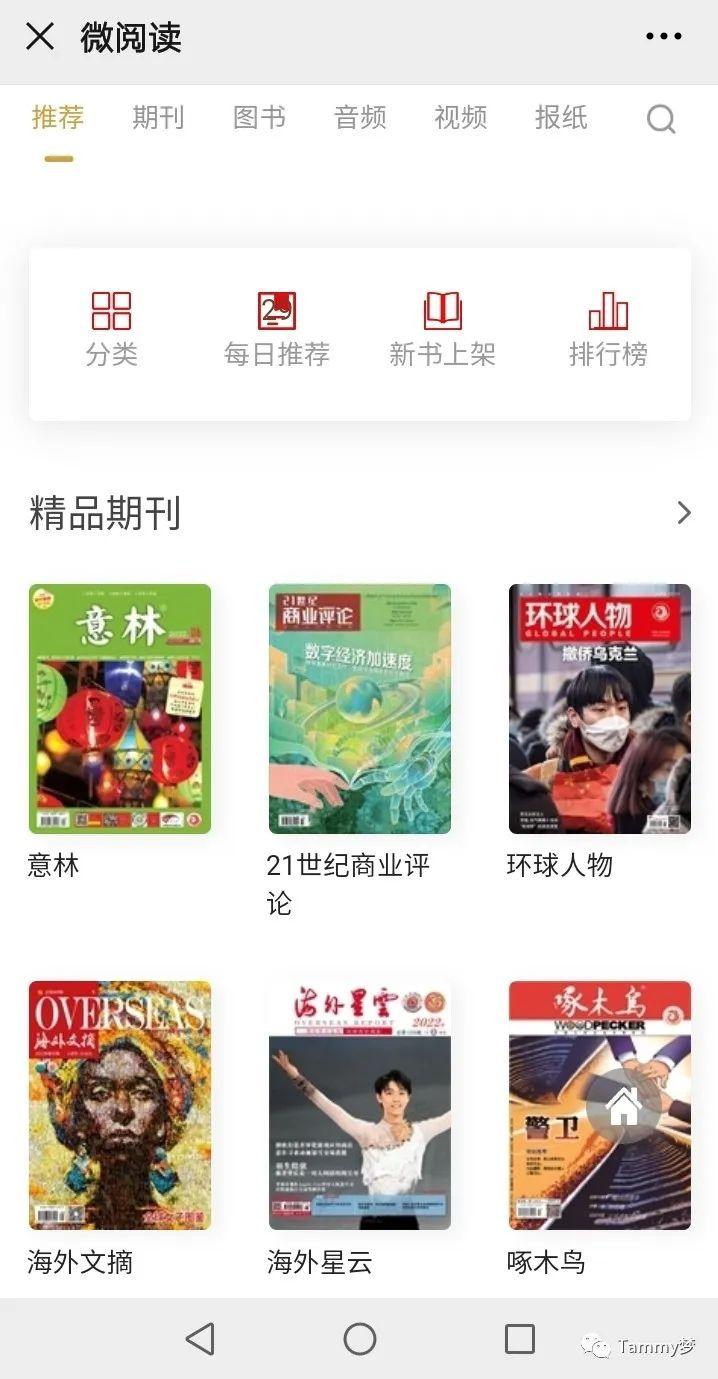
Task: Open the 环球人物 magazine
Action: pyautogui.click(x=600, y=708)
